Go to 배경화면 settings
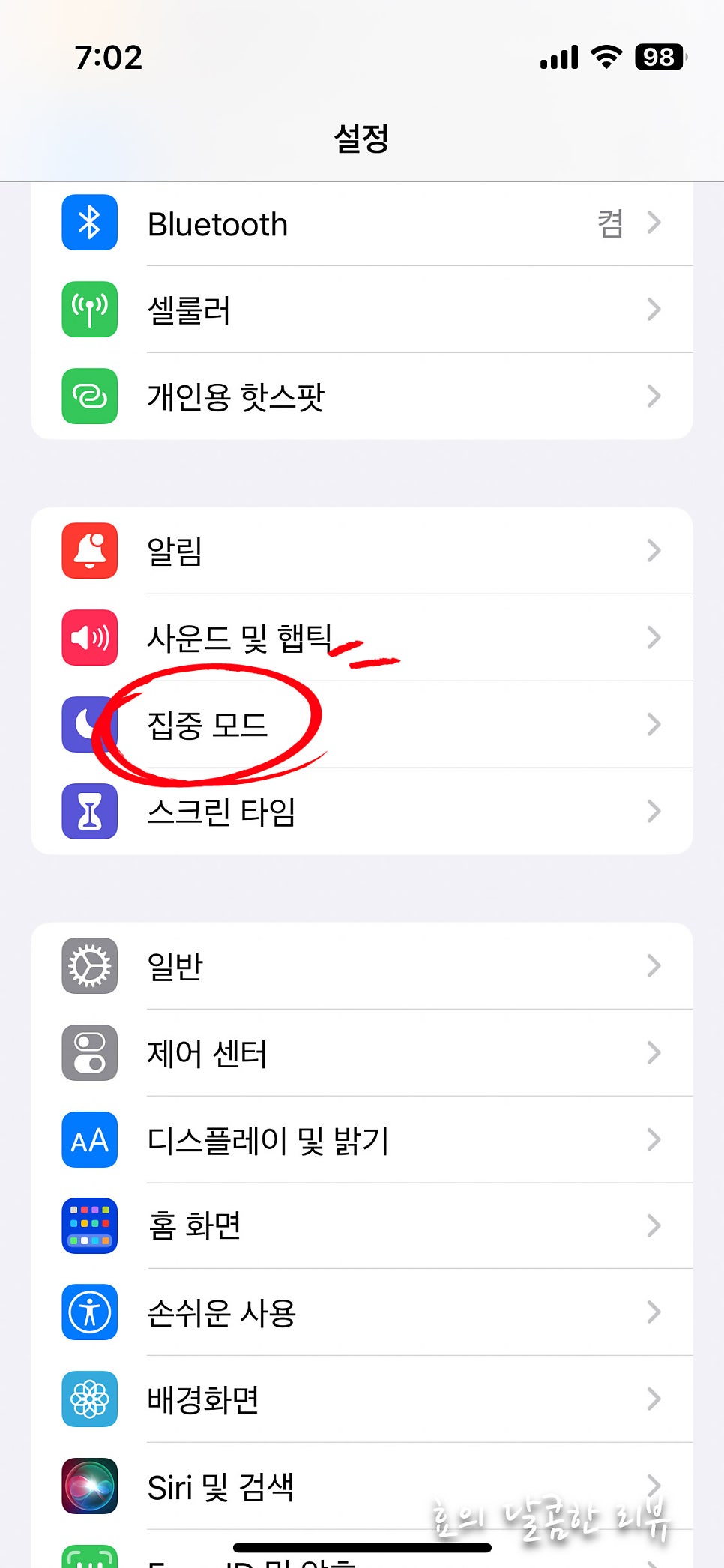 [362, 1399]
